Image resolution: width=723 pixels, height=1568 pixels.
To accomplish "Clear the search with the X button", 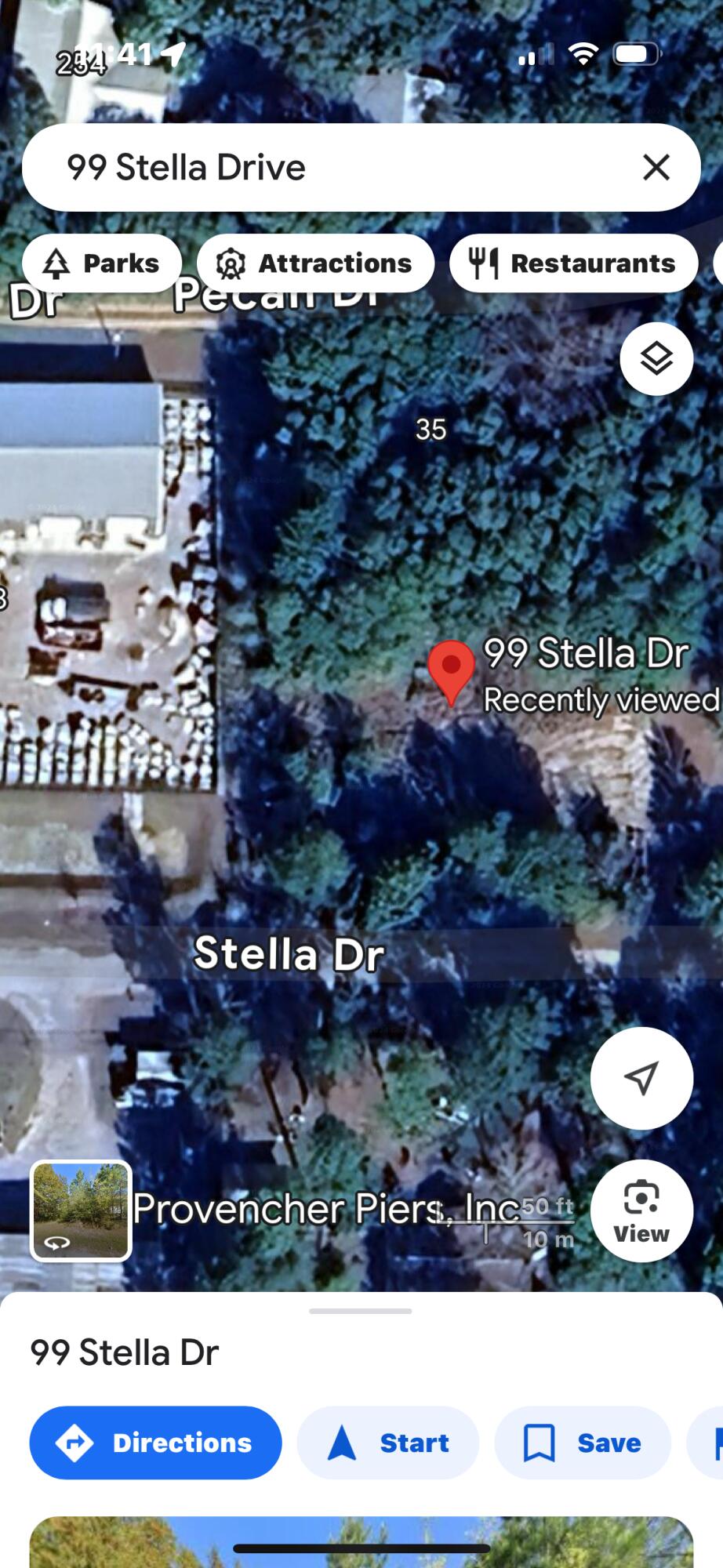I will pyautogui.click(x=656, y=167).
